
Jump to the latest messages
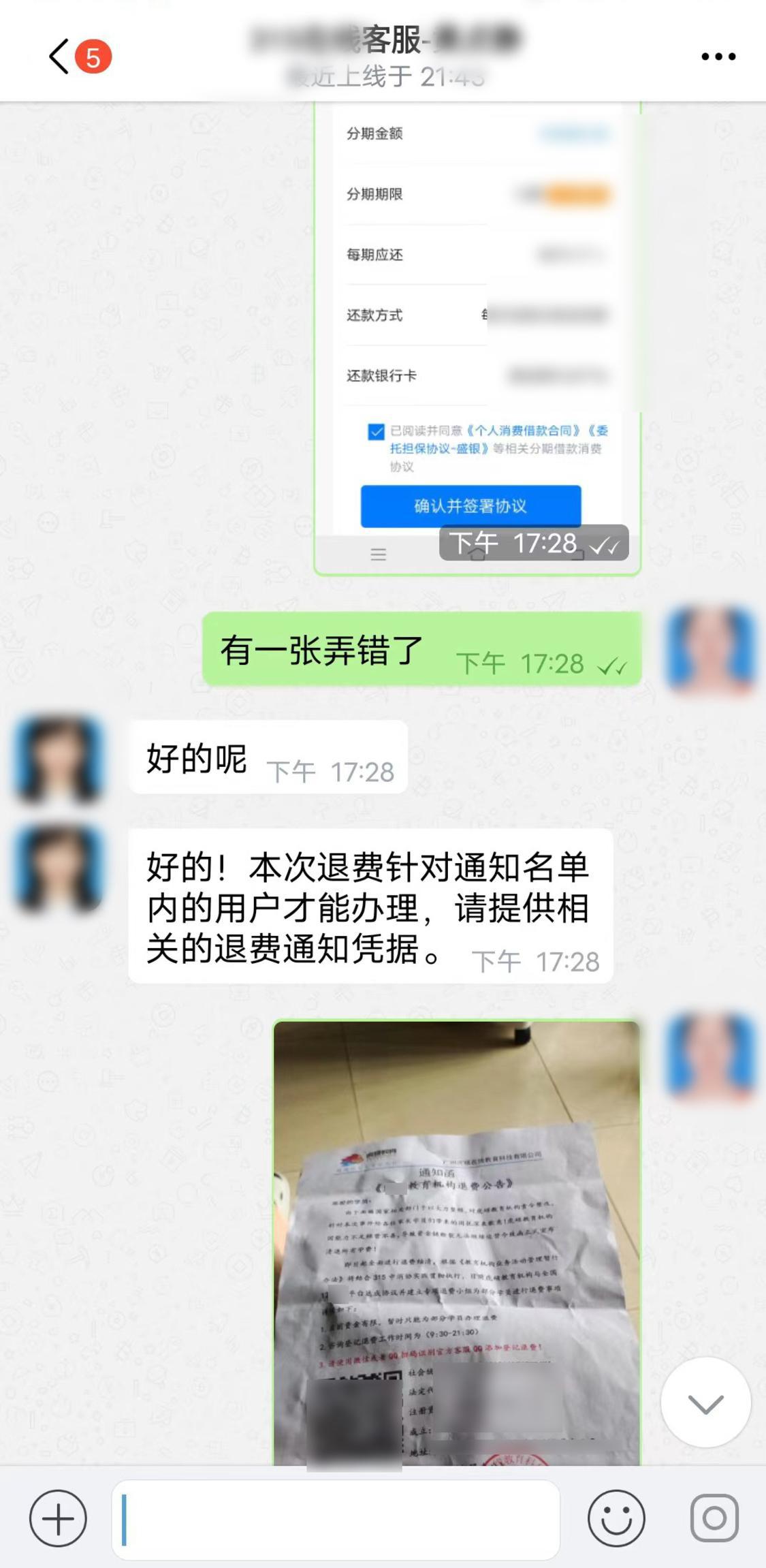pyautogui.click(x=705, y=1402)
